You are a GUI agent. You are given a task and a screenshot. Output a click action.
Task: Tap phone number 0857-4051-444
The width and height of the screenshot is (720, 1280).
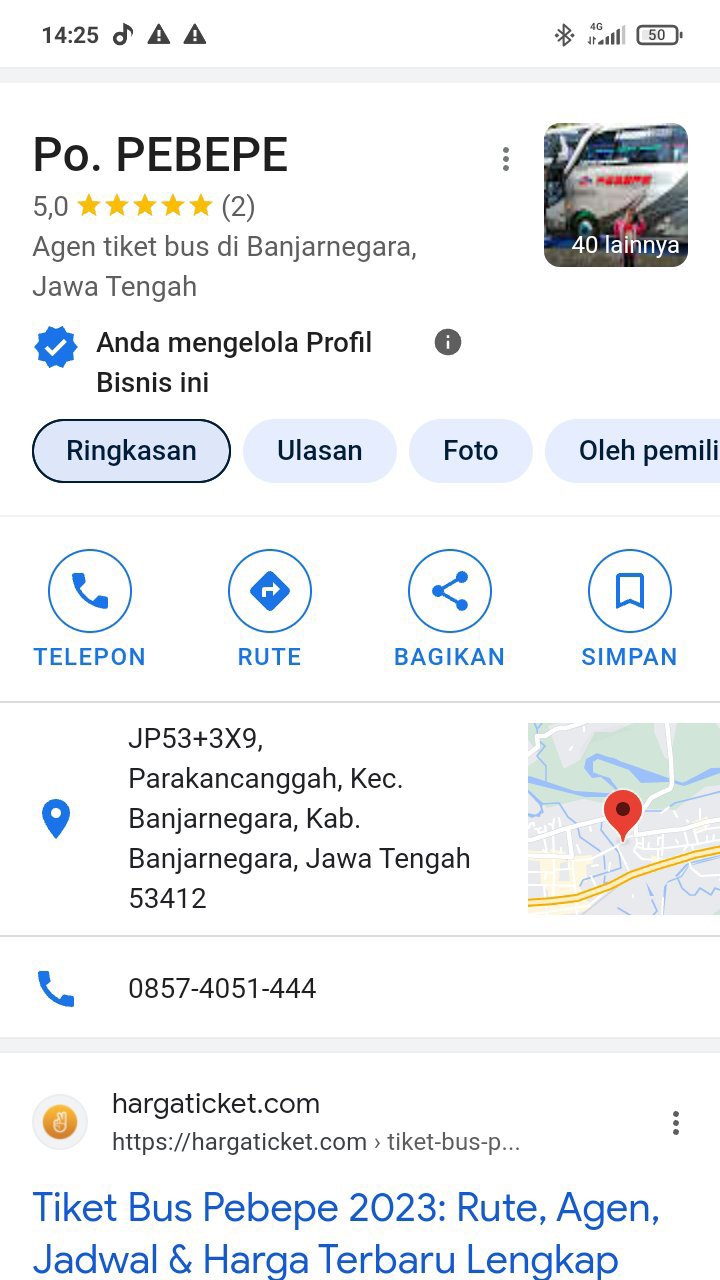point(222,989)
